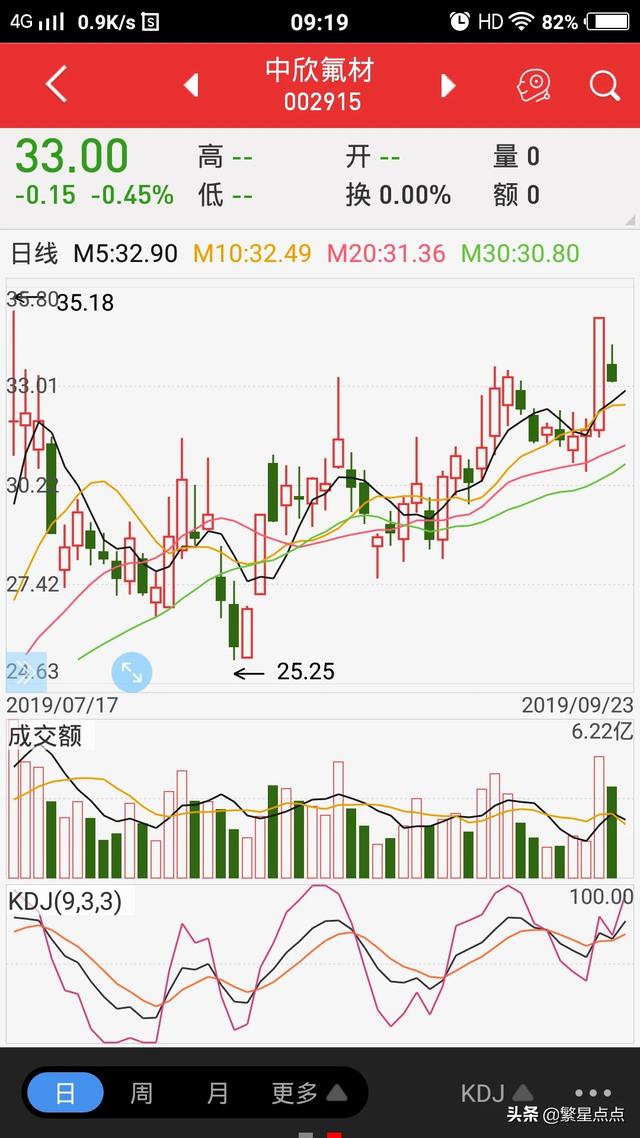Open the AI assistant head icon
The image size is (640, 1138).
pyautogui.click(x=533, y=86)
